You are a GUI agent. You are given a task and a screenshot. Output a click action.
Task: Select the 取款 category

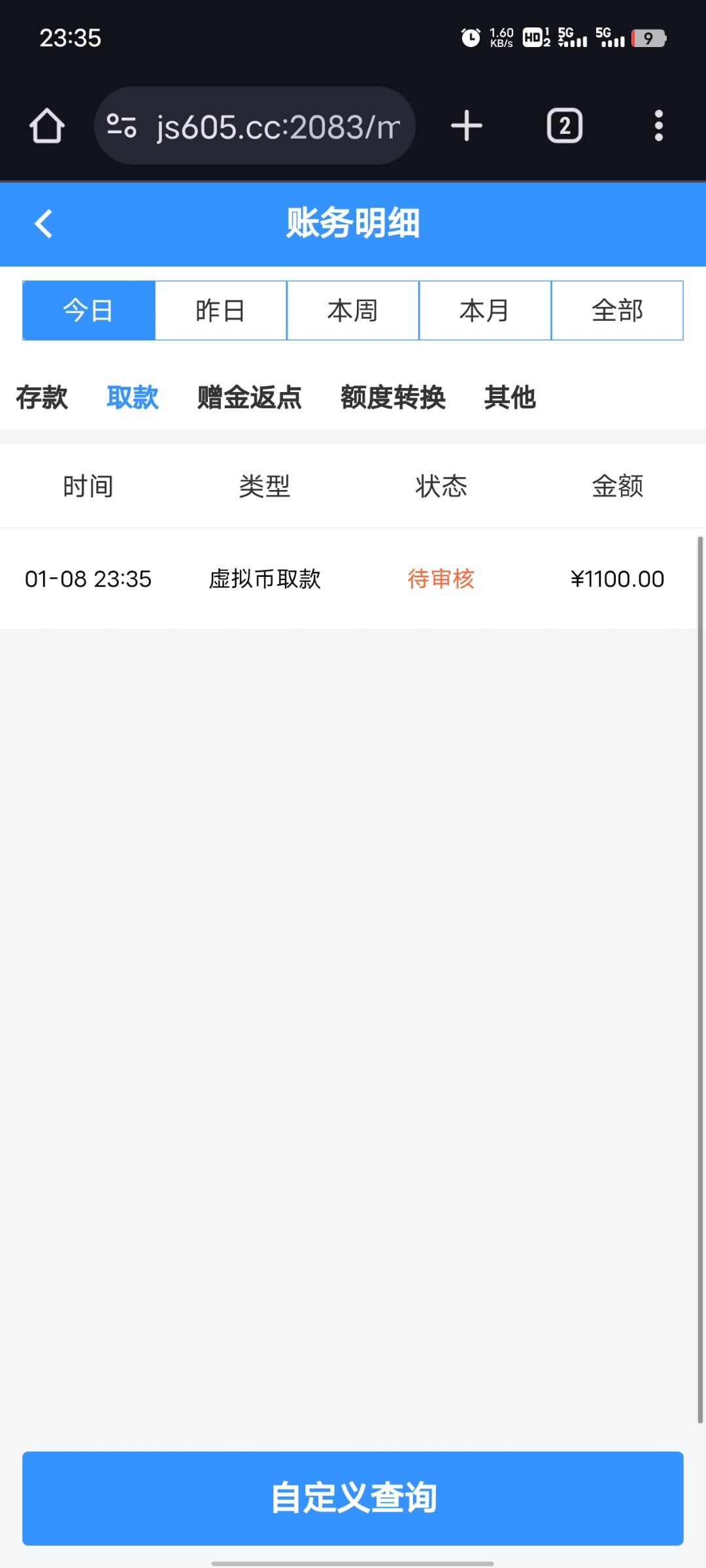click(x=133, y=397)
